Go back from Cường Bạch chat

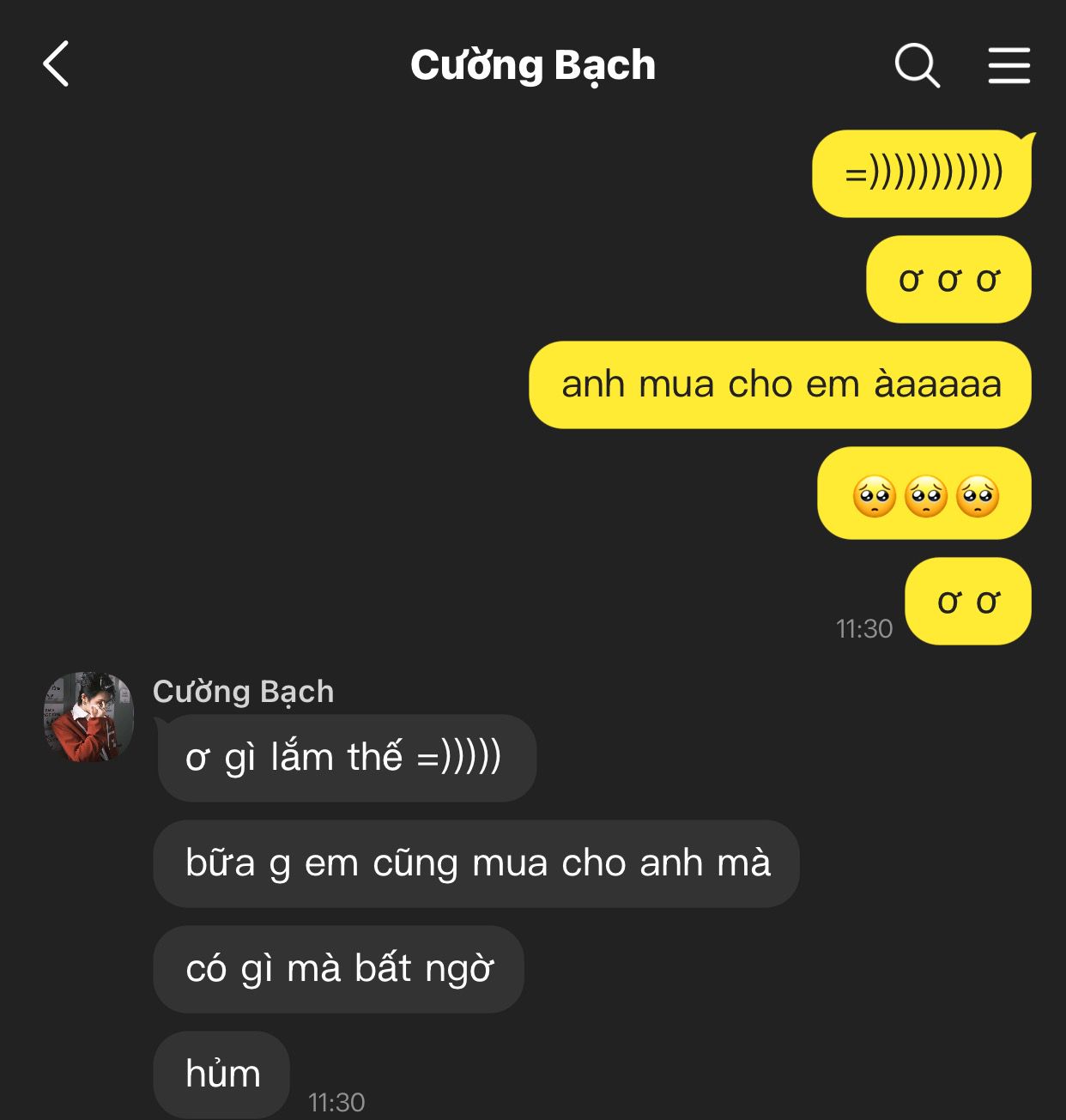click(x=57, y=64)
